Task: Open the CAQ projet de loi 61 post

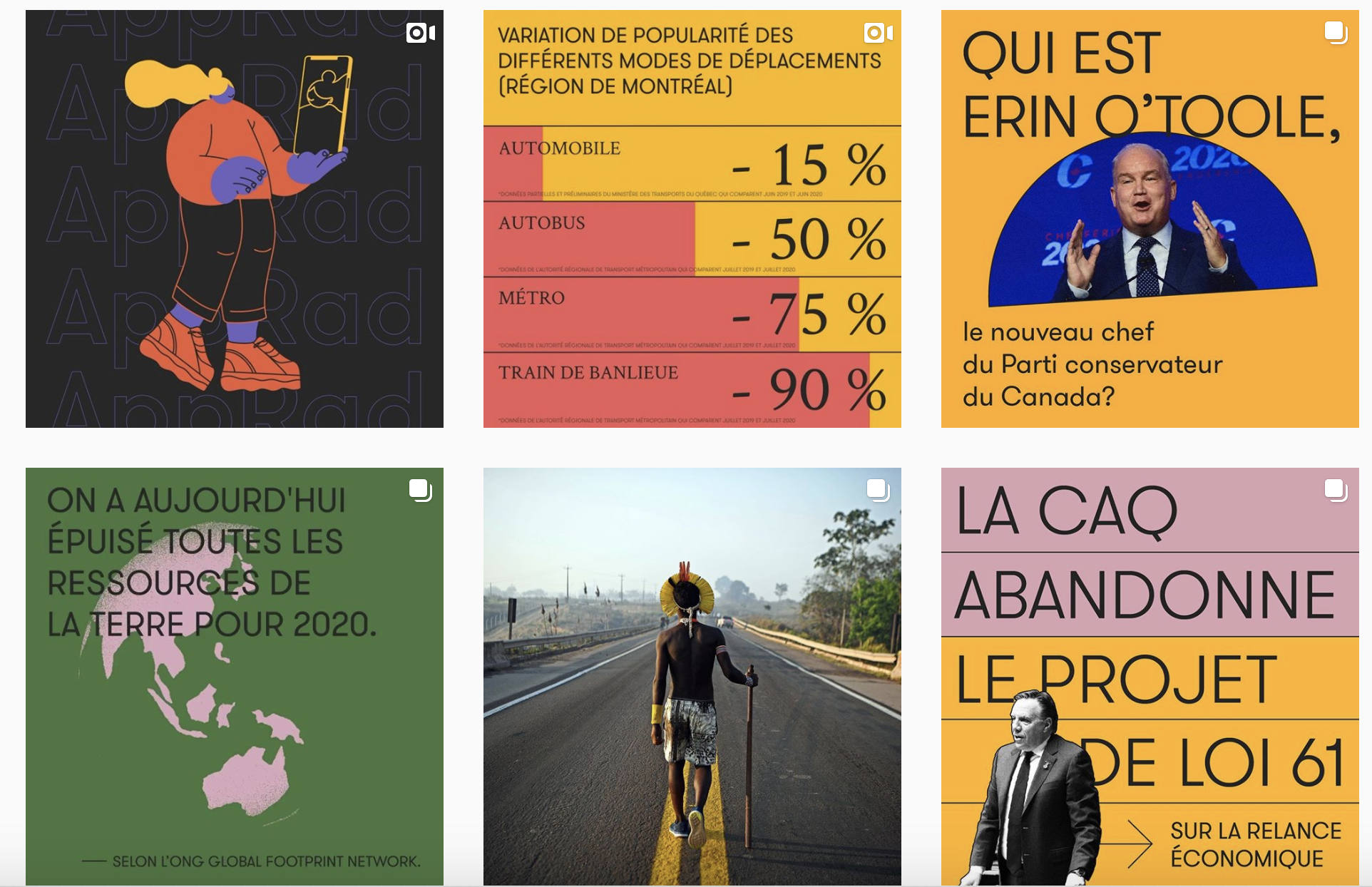Action: tap(1150, 676)
